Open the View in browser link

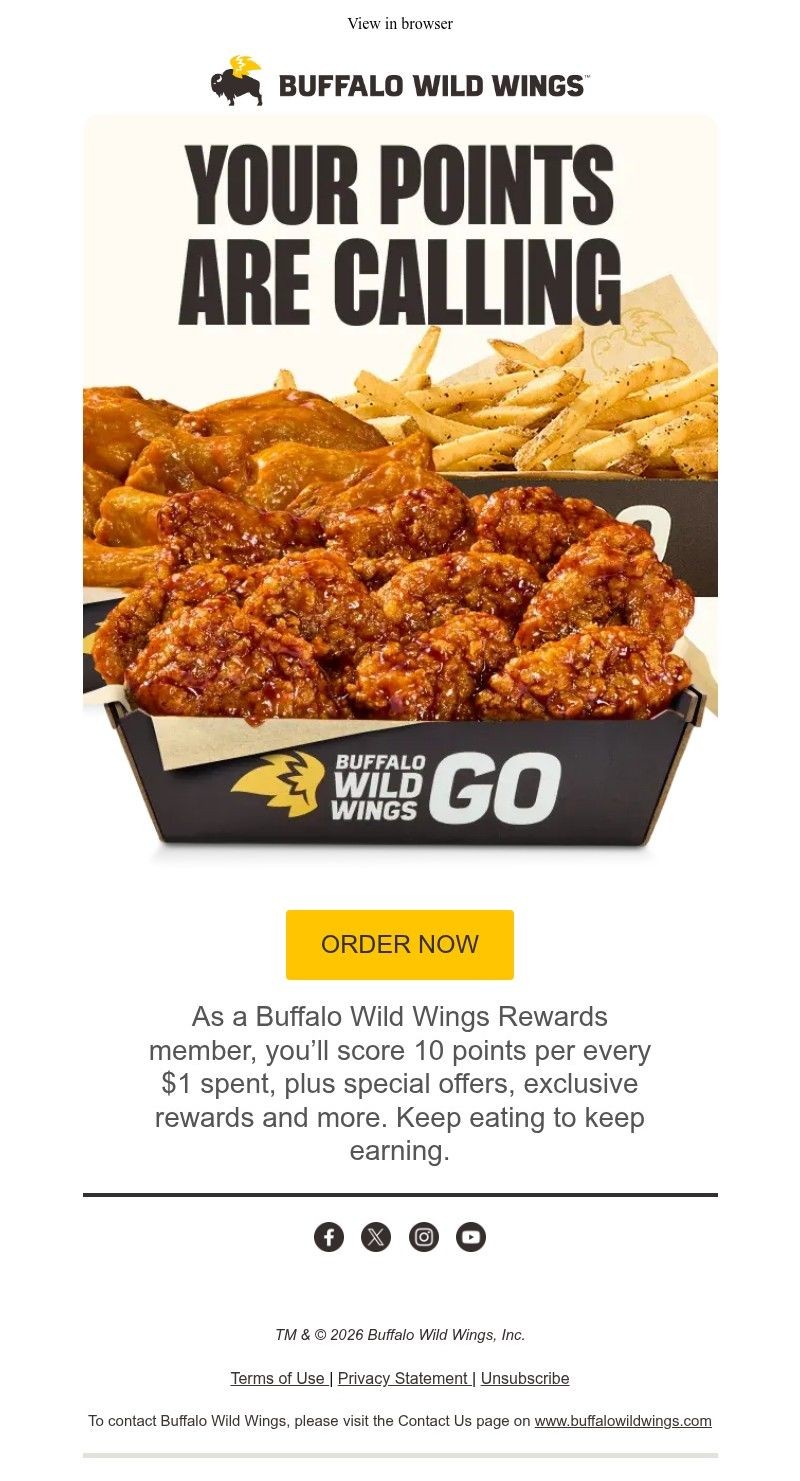(400, 23)
